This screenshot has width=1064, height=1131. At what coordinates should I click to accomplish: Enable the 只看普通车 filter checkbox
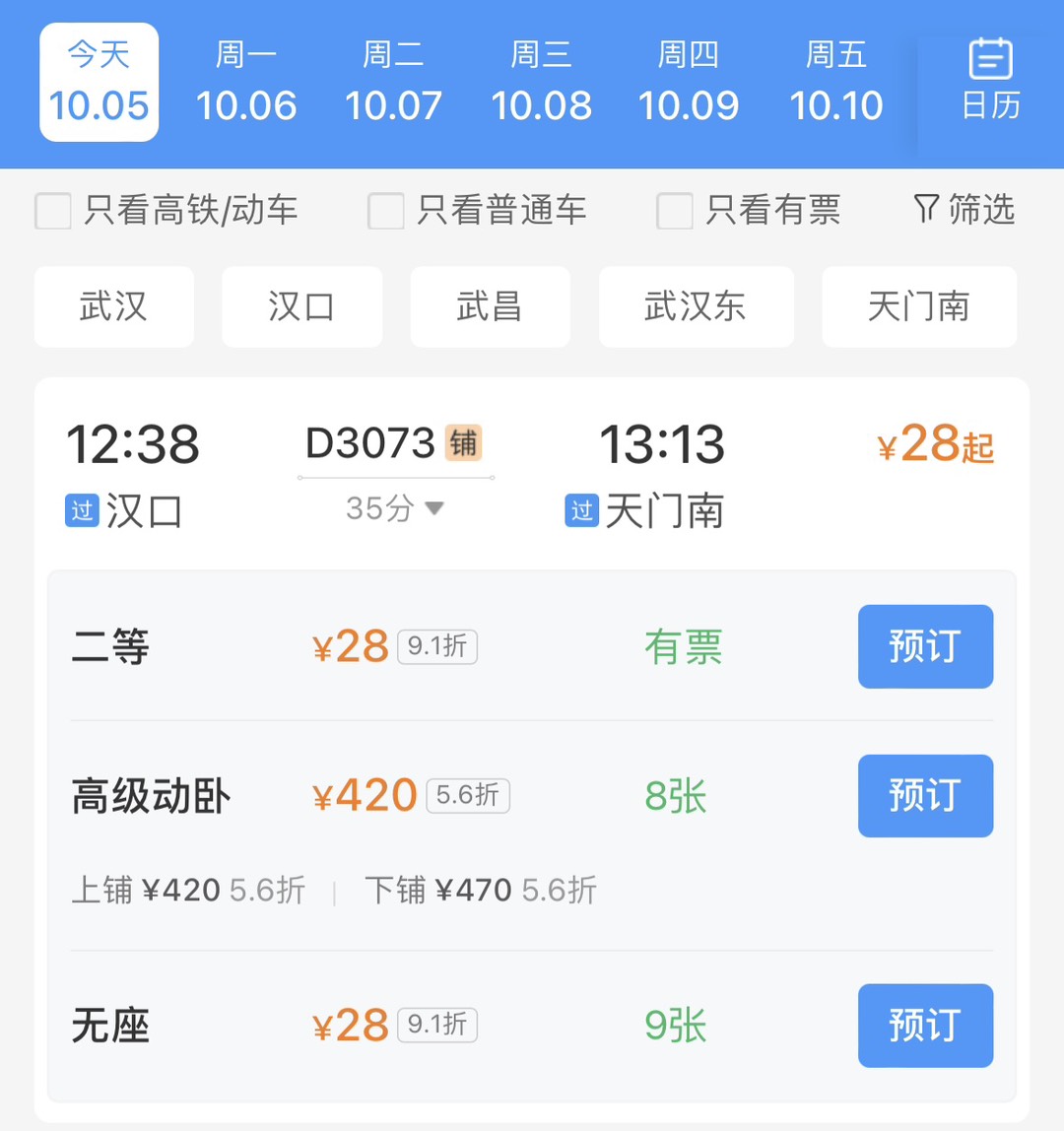[x=386, y=211]
